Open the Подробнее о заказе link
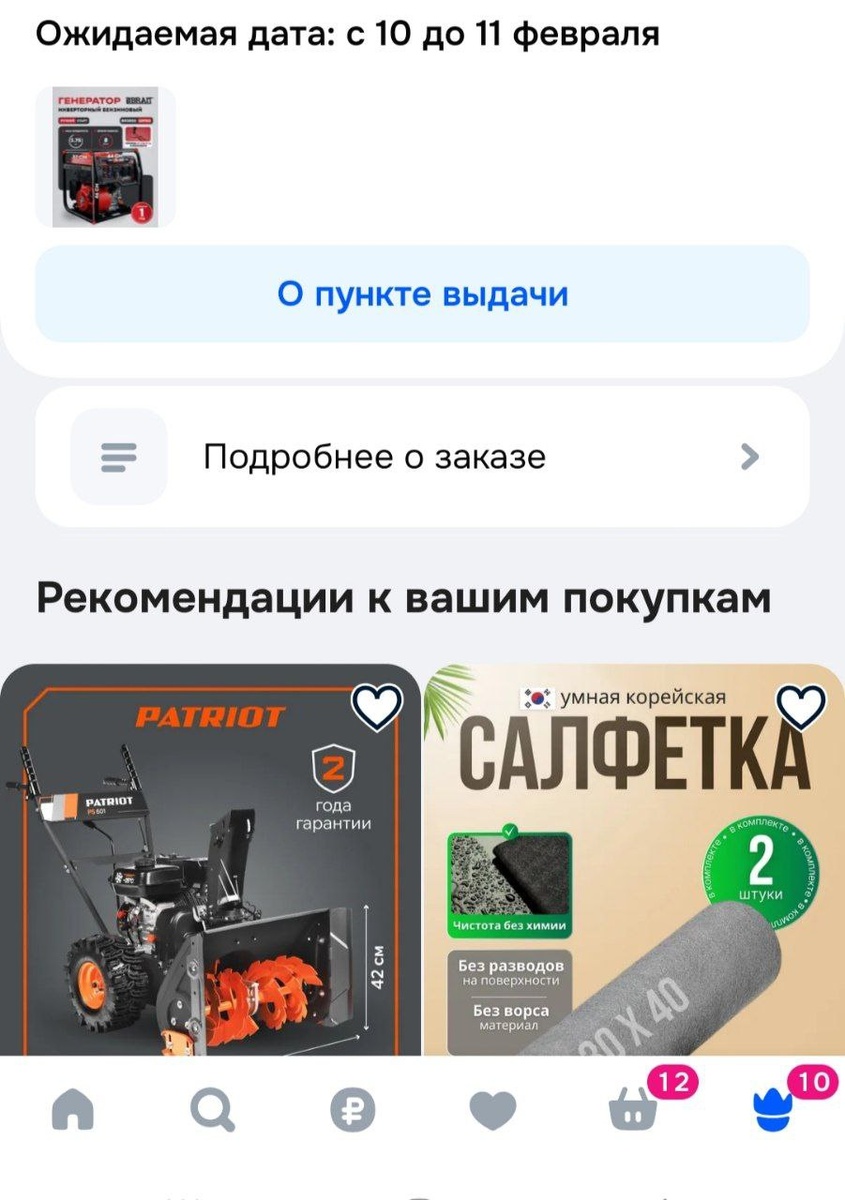 373,456
